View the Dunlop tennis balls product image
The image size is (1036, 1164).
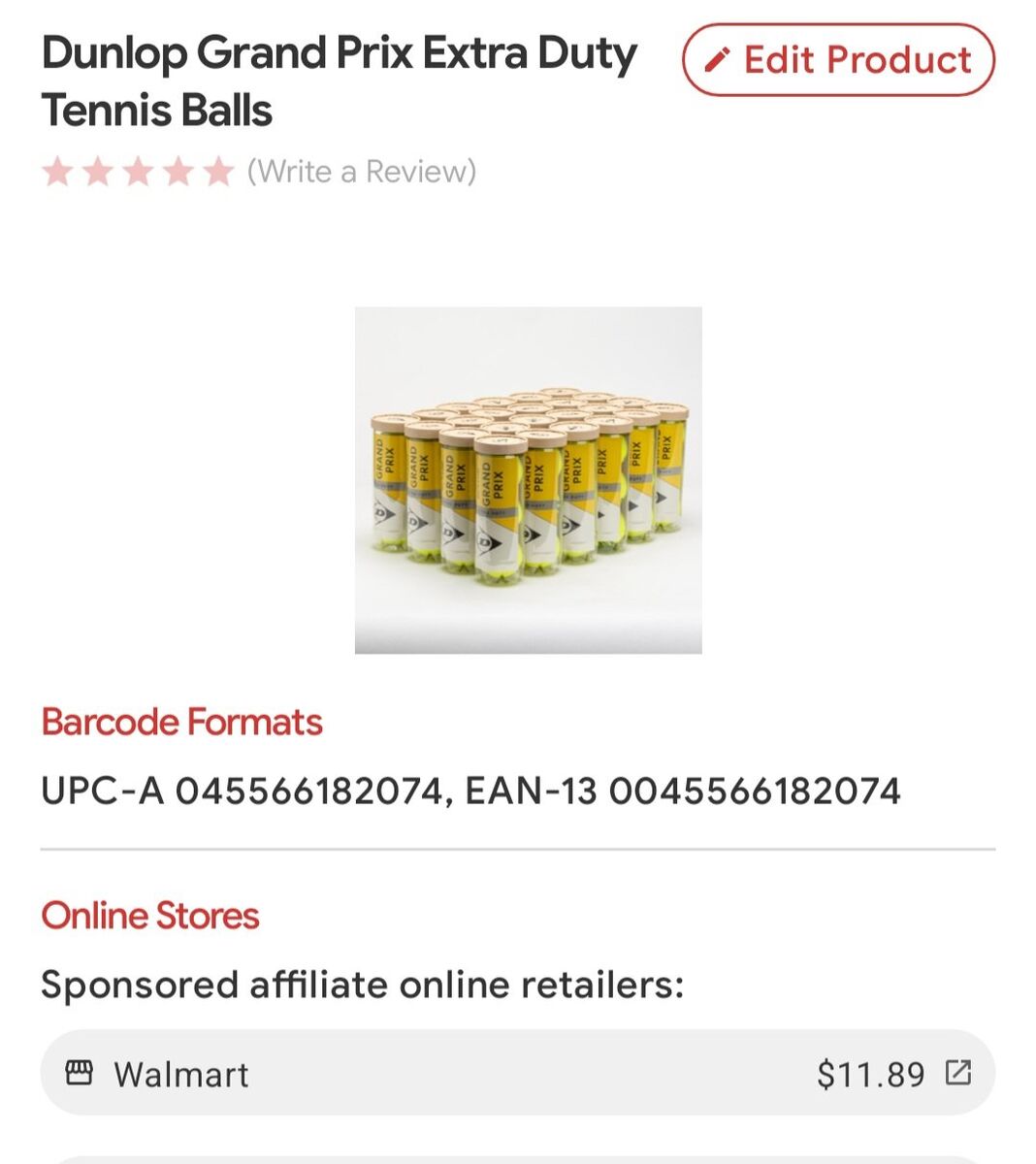pos(528,480)
